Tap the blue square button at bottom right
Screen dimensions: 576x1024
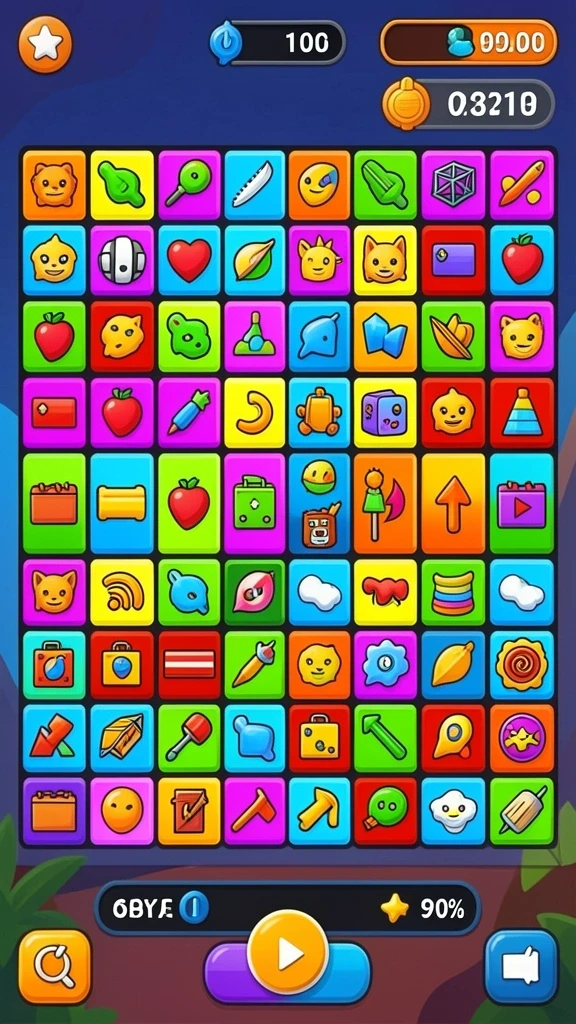click(x=521, y=967)
